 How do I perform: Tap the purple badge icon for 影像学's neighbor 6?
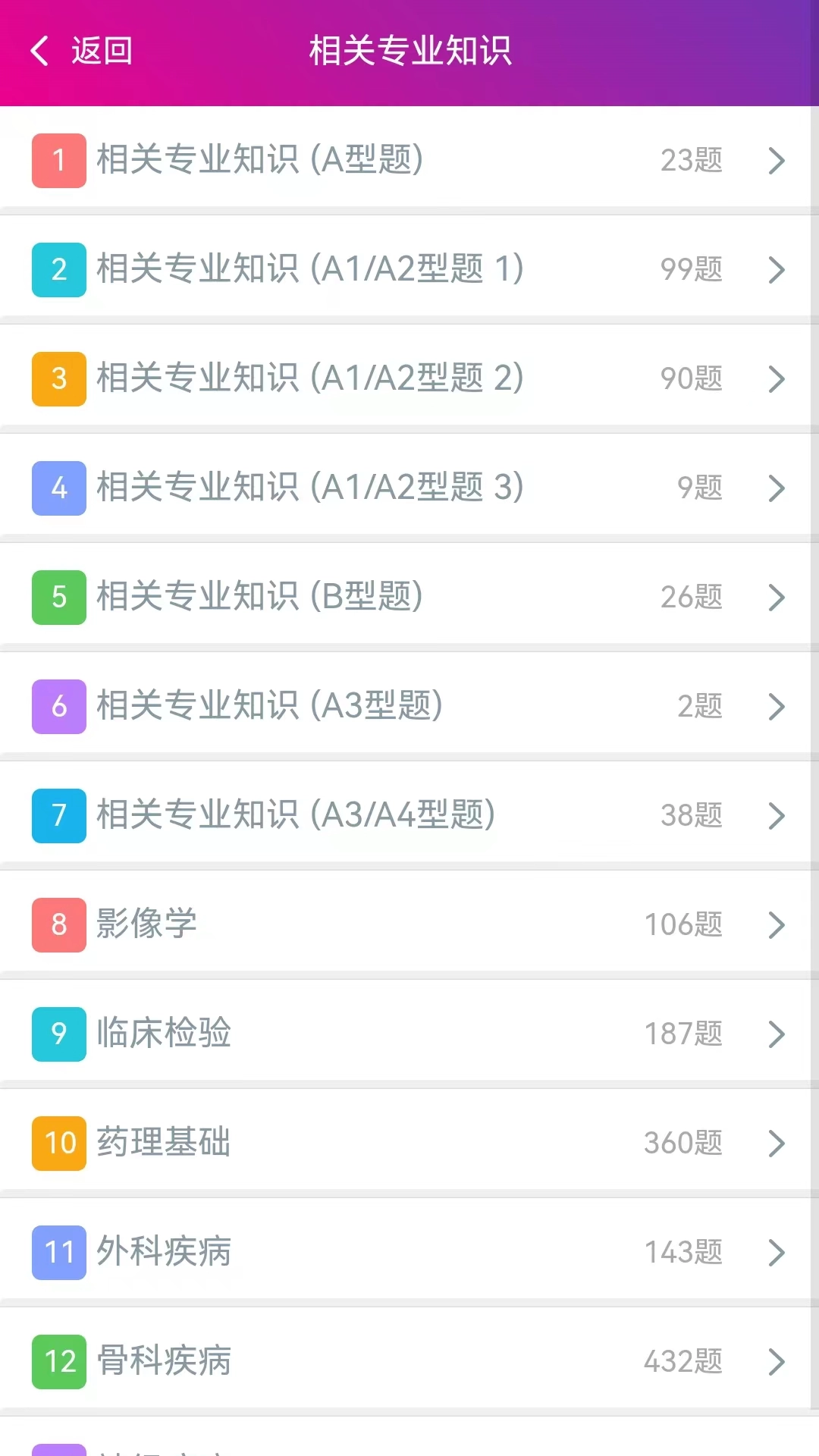tap(58, 707)
